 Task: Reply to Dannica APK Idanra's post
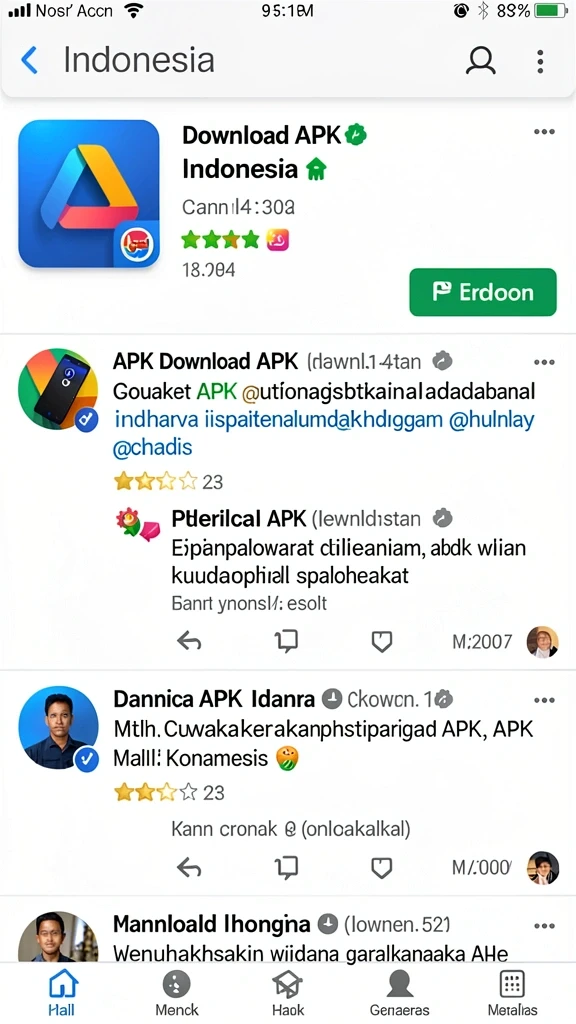tap(189, 868)
